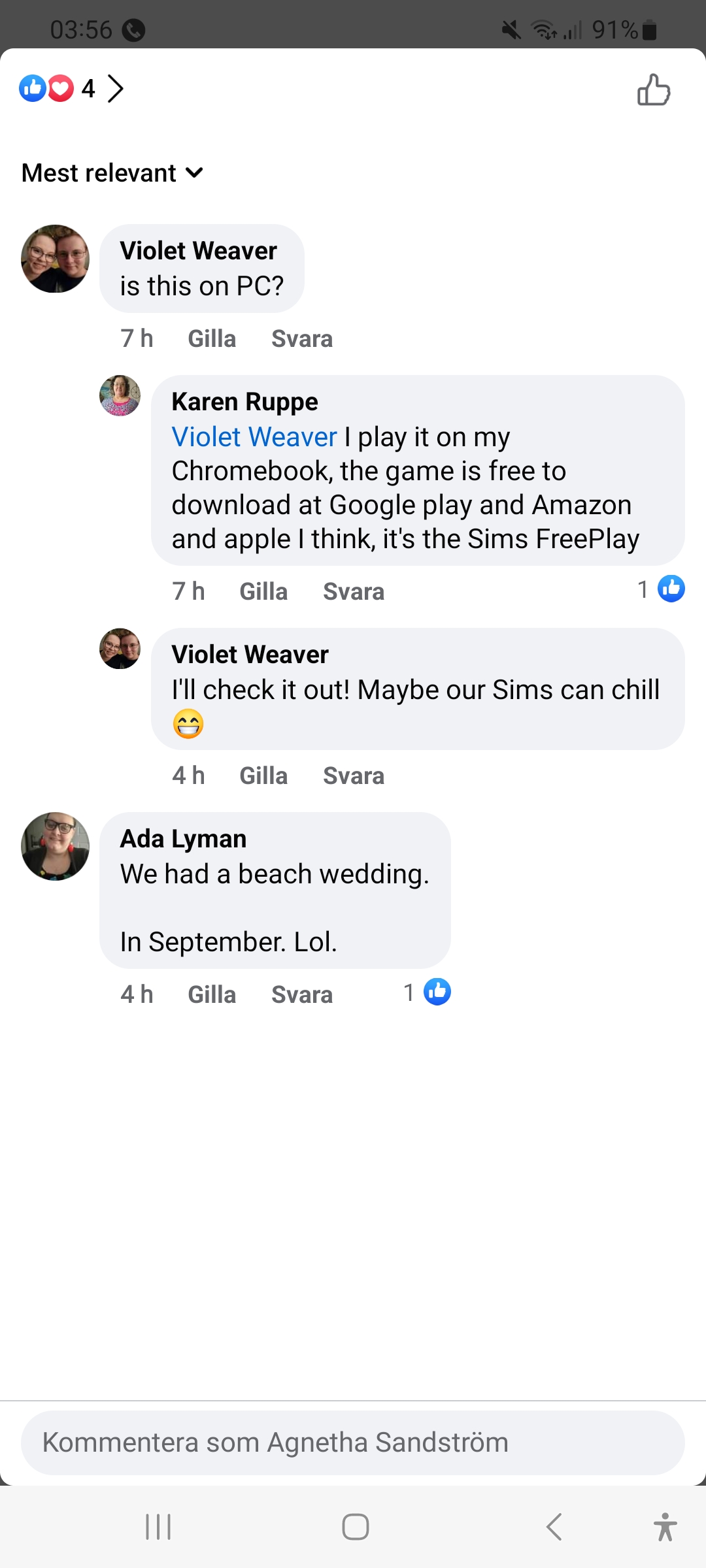The height and width of the screenshot is (1568, 706).
Task: Like Ada Lyman's beach wedding comment
Action: 212,995
